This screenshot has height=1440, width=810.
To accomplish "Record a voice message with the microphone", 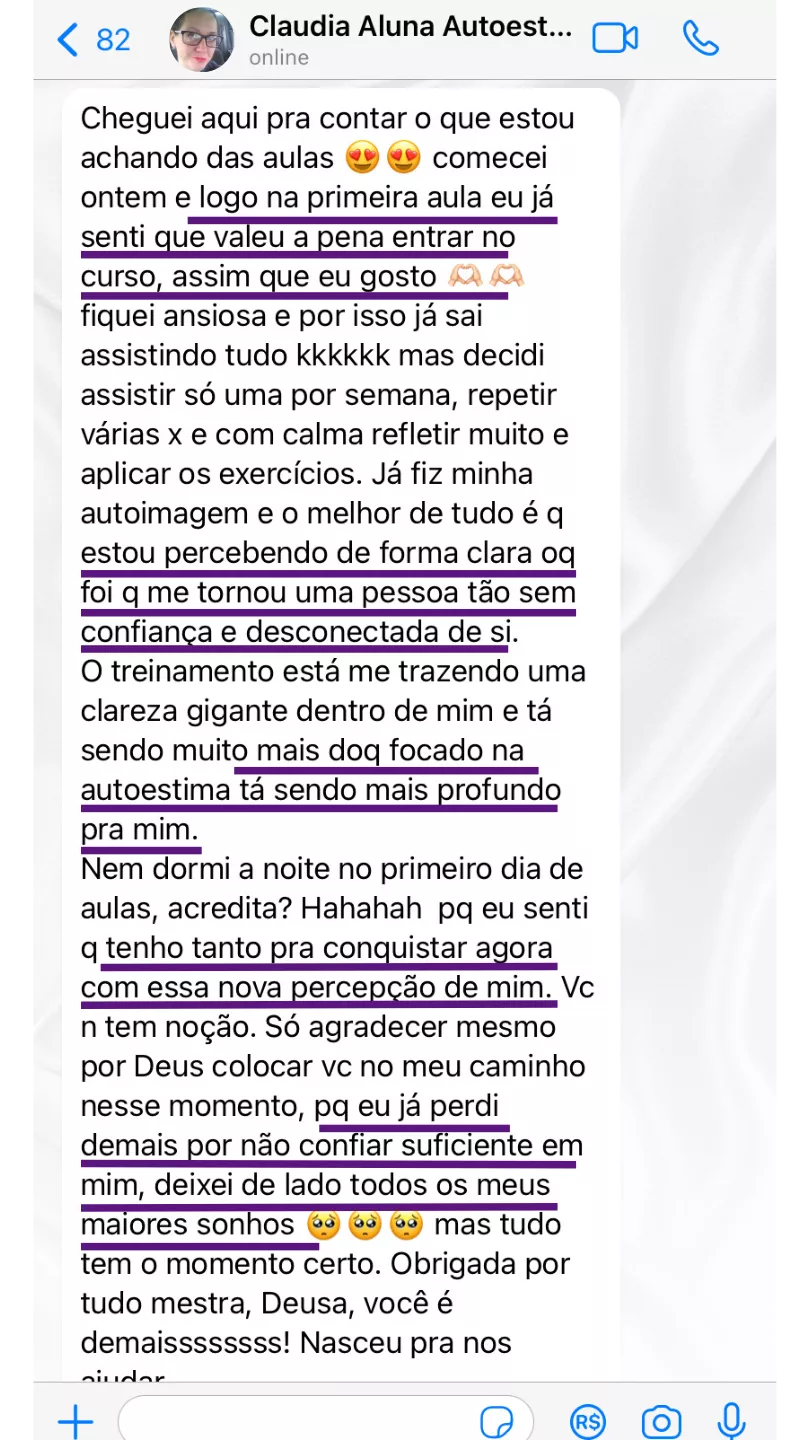I will pyautogui.click(x=732, y=1420).
